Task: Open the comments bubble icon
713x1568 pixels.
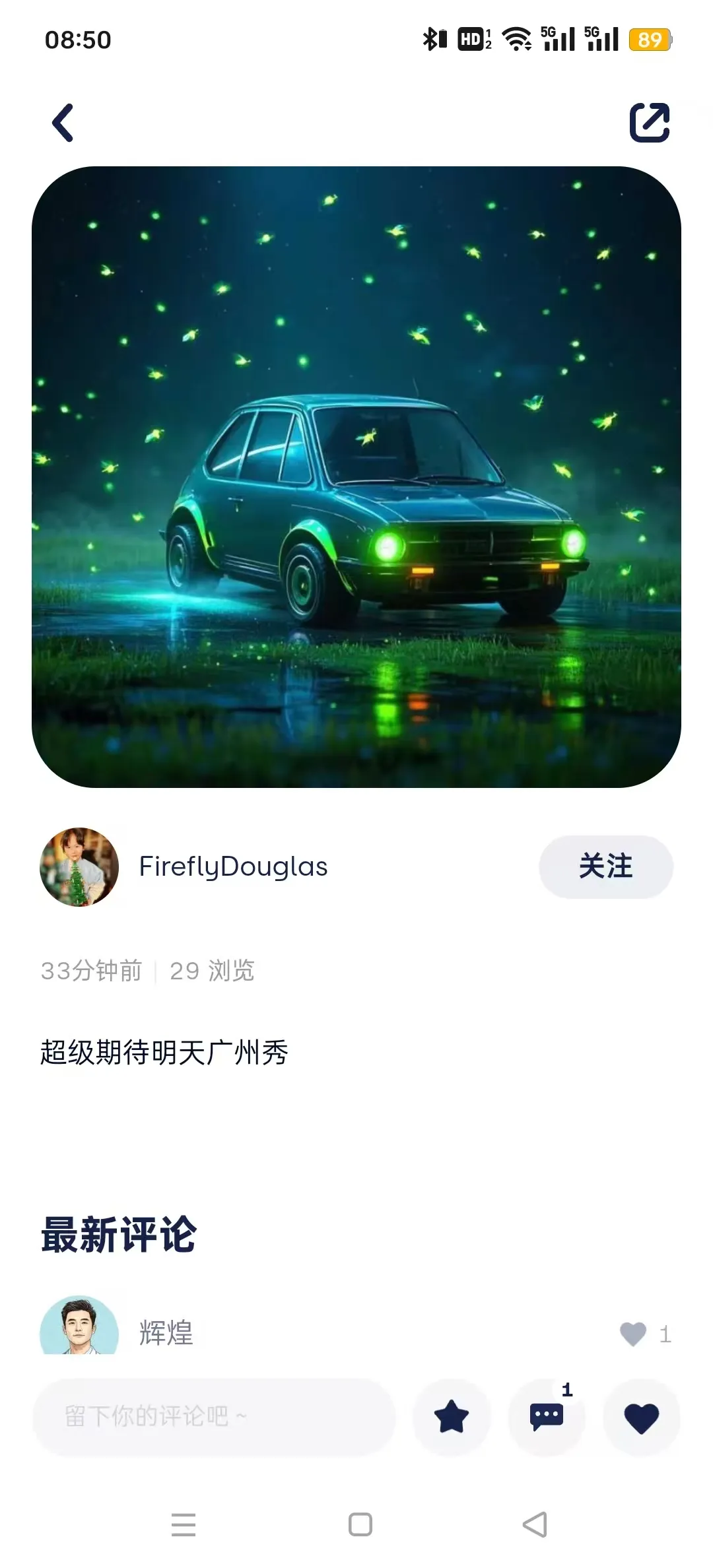Action: [547, 1417]
